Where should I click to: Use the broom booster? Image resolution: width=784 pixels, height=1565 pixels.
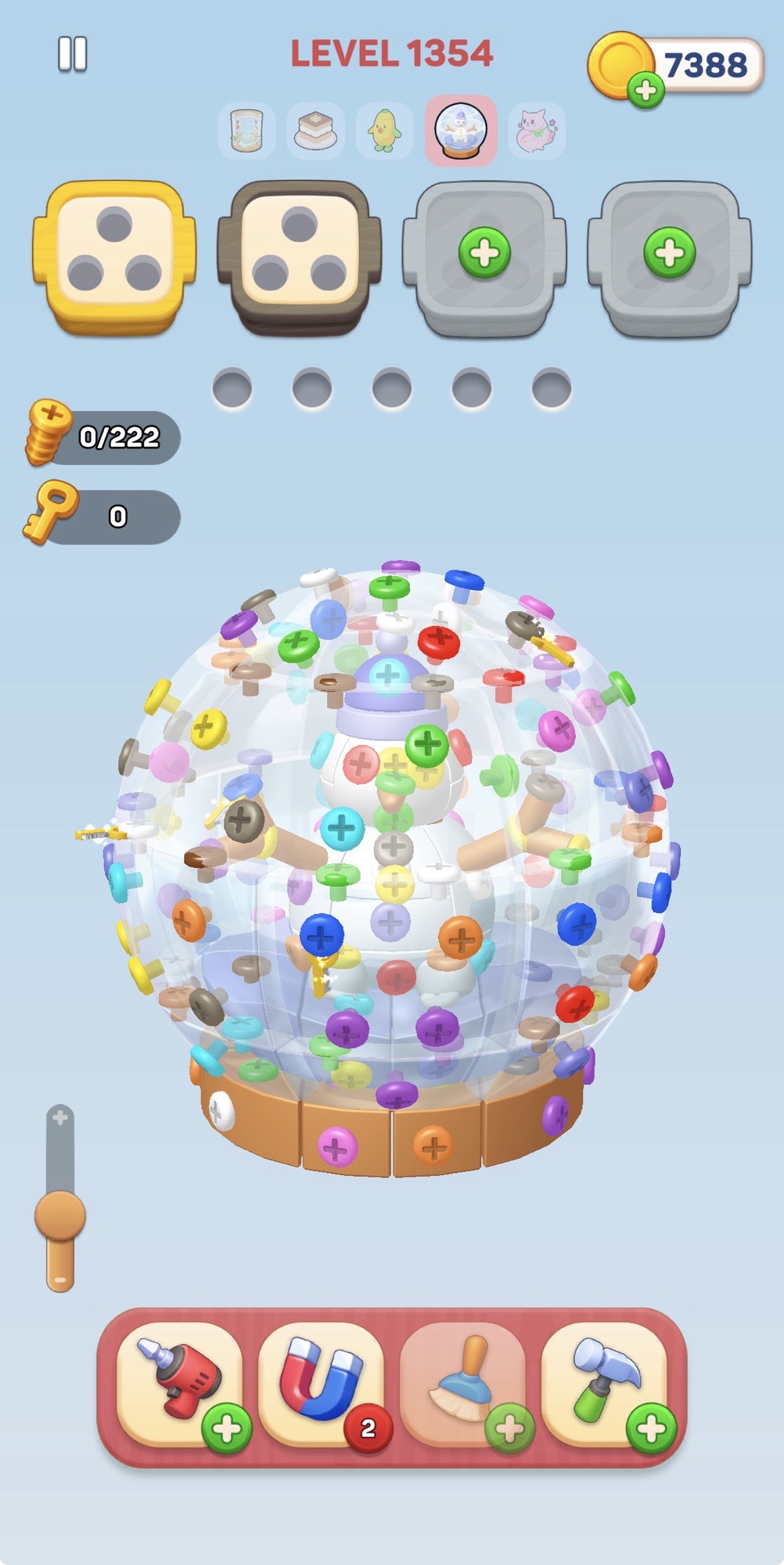click(462, 1383)
